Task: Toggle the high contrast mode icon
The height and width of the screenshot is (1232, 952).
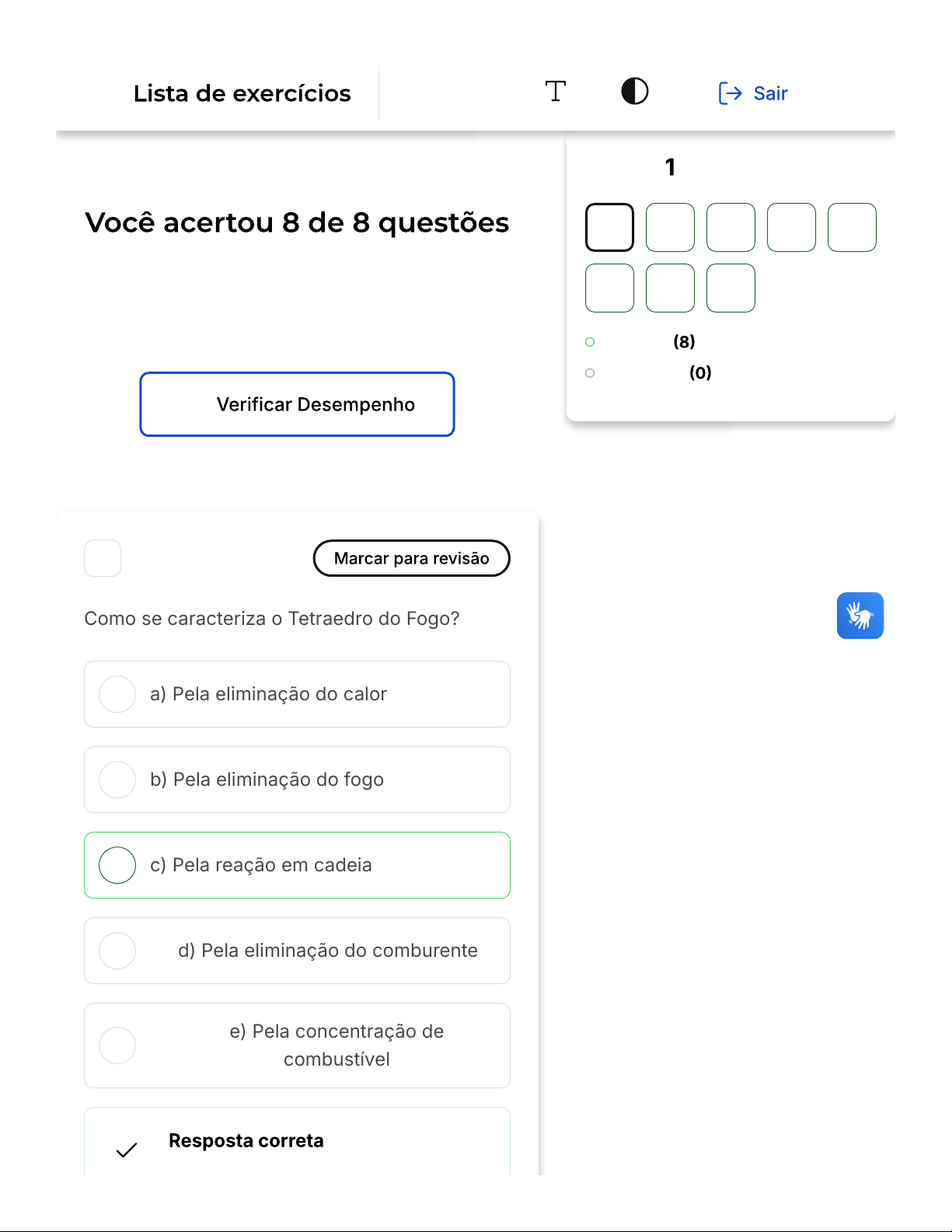Action: (634, 92)
